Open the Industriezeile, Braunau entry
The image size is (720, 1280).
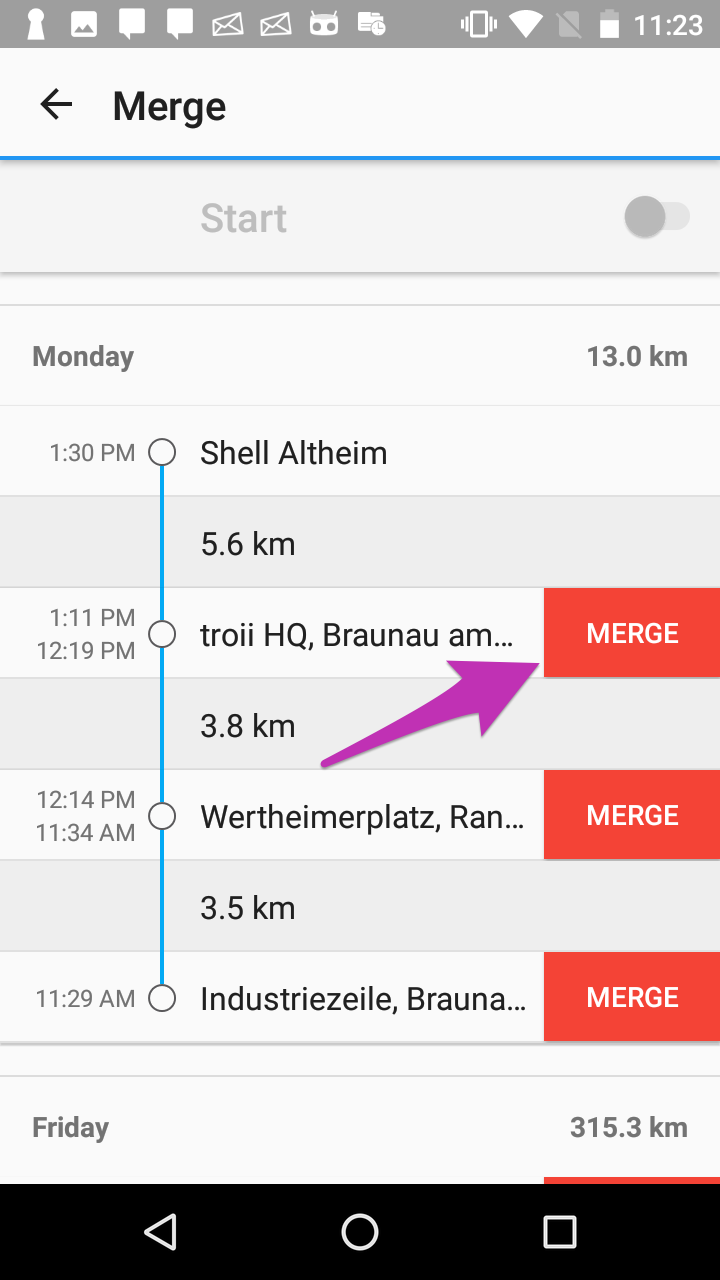pos(362,998)
